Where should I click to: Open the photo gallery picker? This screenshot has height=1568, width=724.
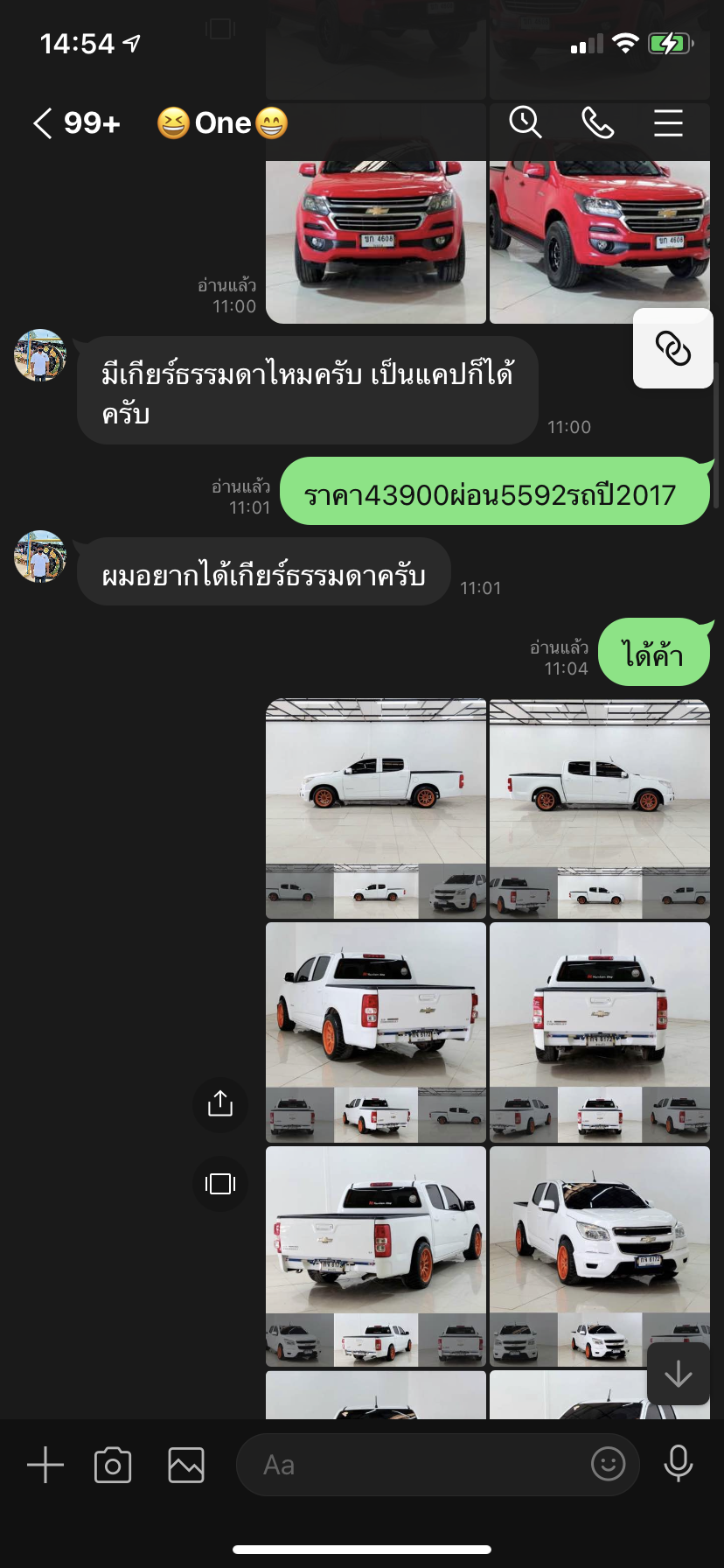[x=186, y=1465]
